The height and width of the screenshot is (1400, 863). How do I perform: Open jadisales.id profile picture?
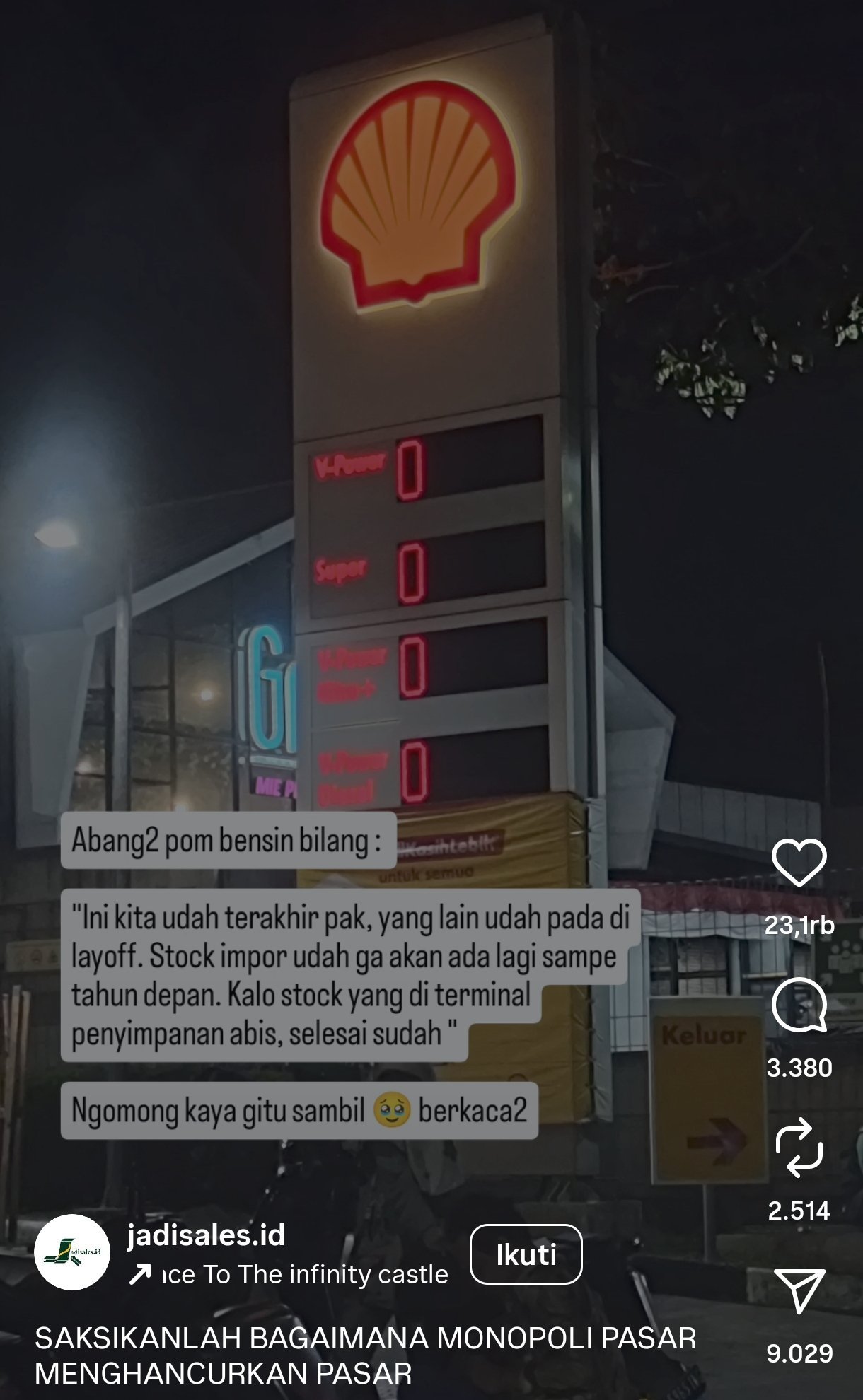coord(72,1252)
